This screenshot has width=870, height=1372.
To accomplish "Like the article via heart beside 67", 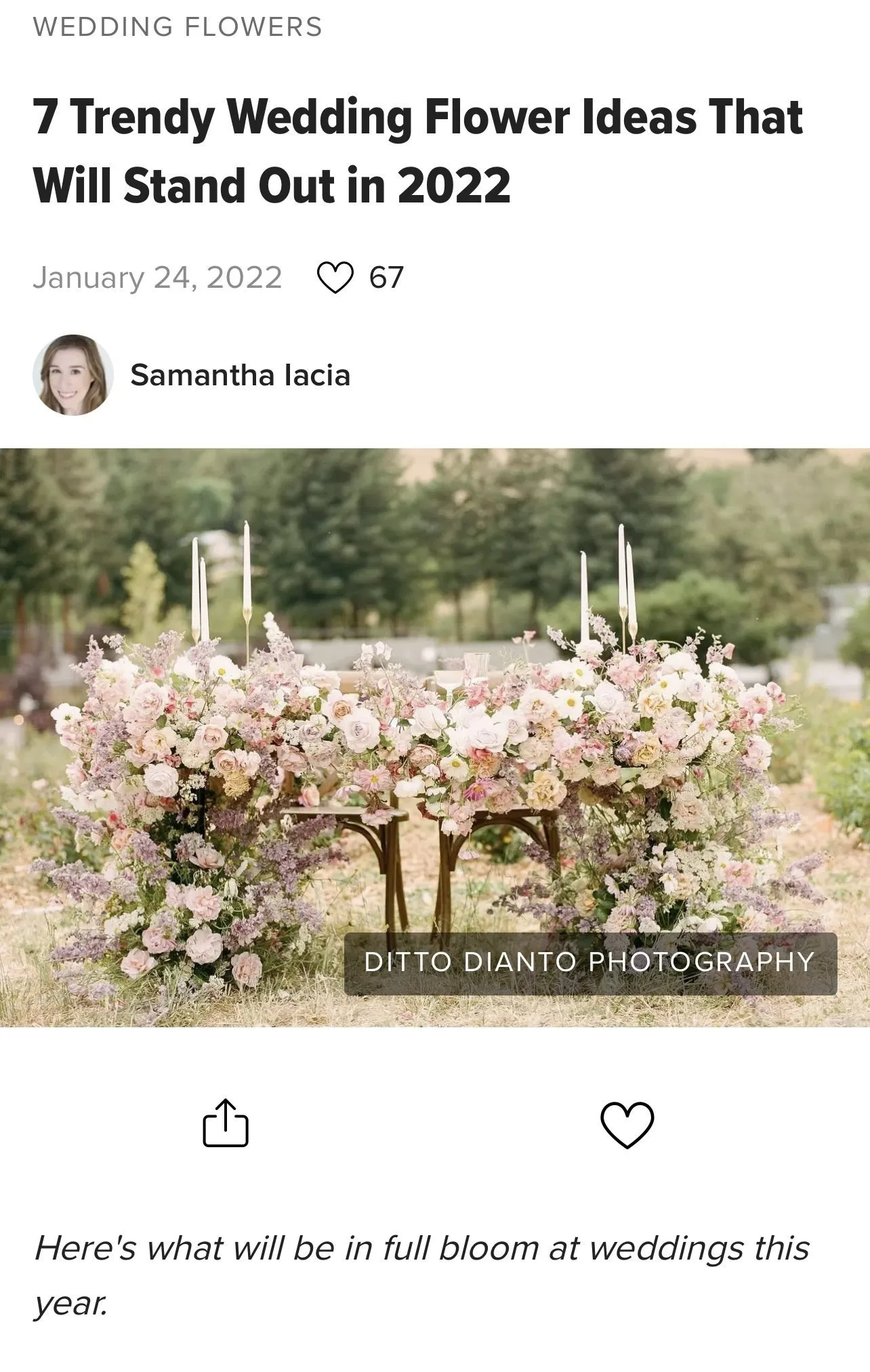I will click(335, 278).
